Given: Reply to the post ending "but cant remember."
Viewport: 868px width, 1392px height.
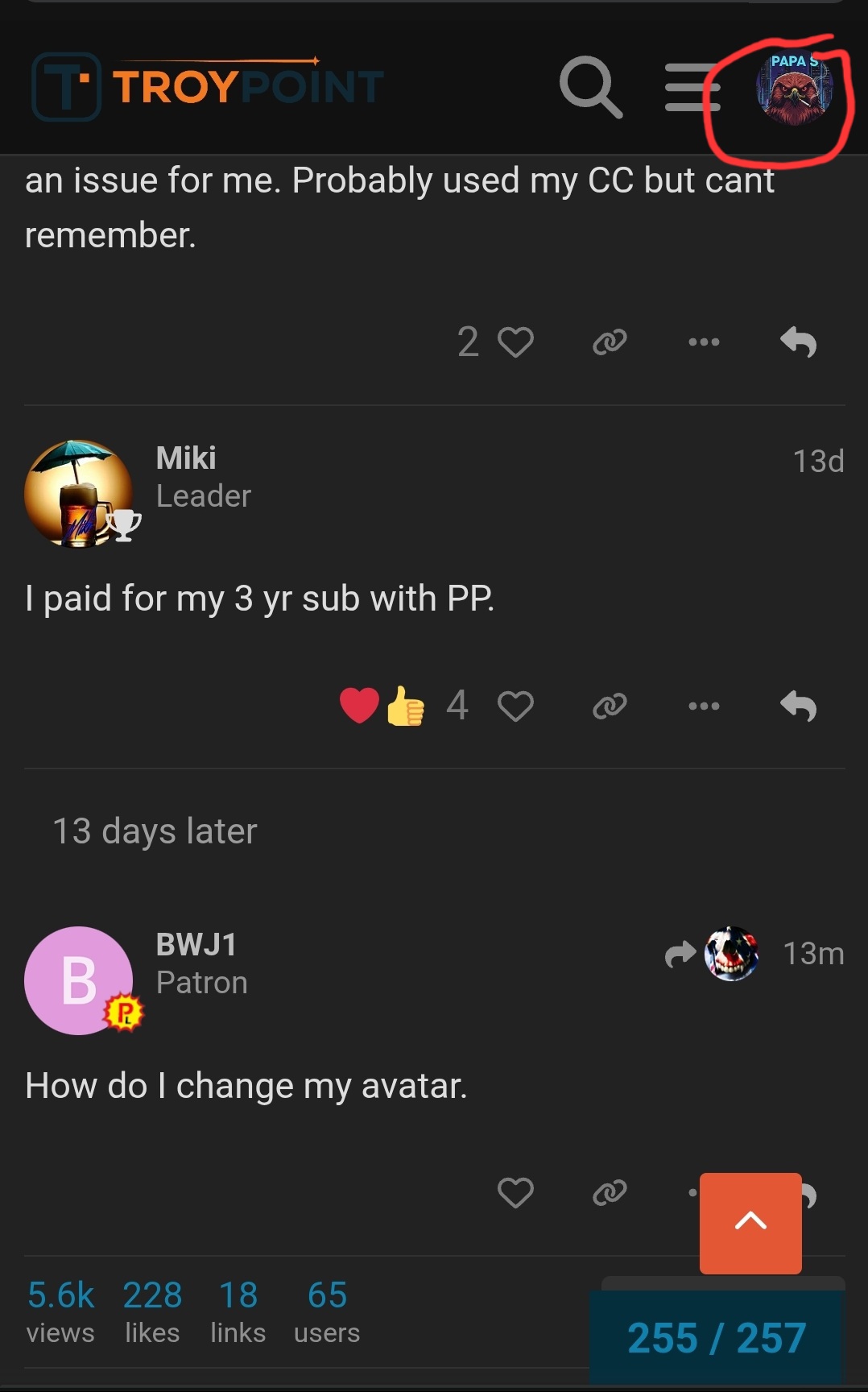Looking at the screenshot, I should coord(798,342).
